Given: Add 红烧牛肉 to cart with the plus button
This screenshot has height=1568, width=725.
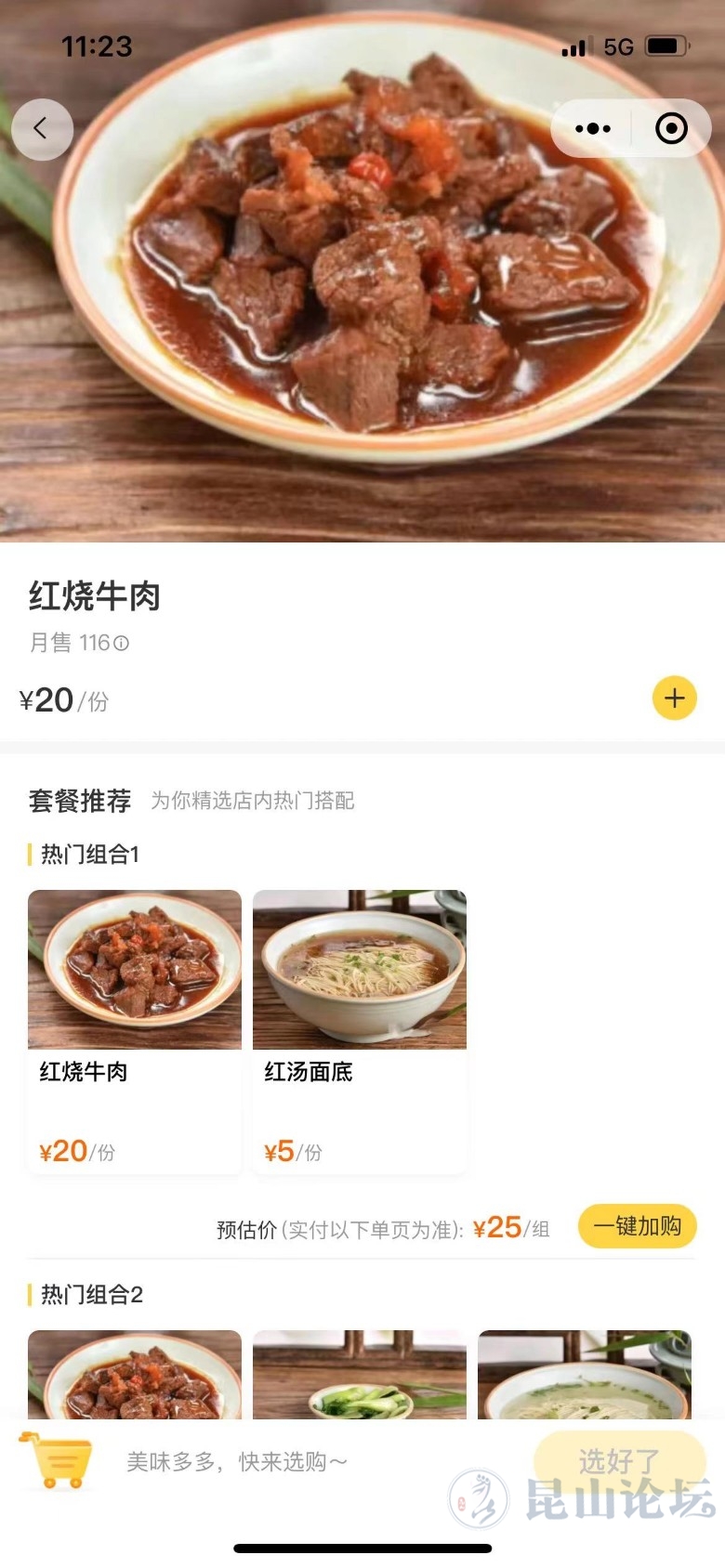Looking at the screenshot, I should click(x=674, y=699).
